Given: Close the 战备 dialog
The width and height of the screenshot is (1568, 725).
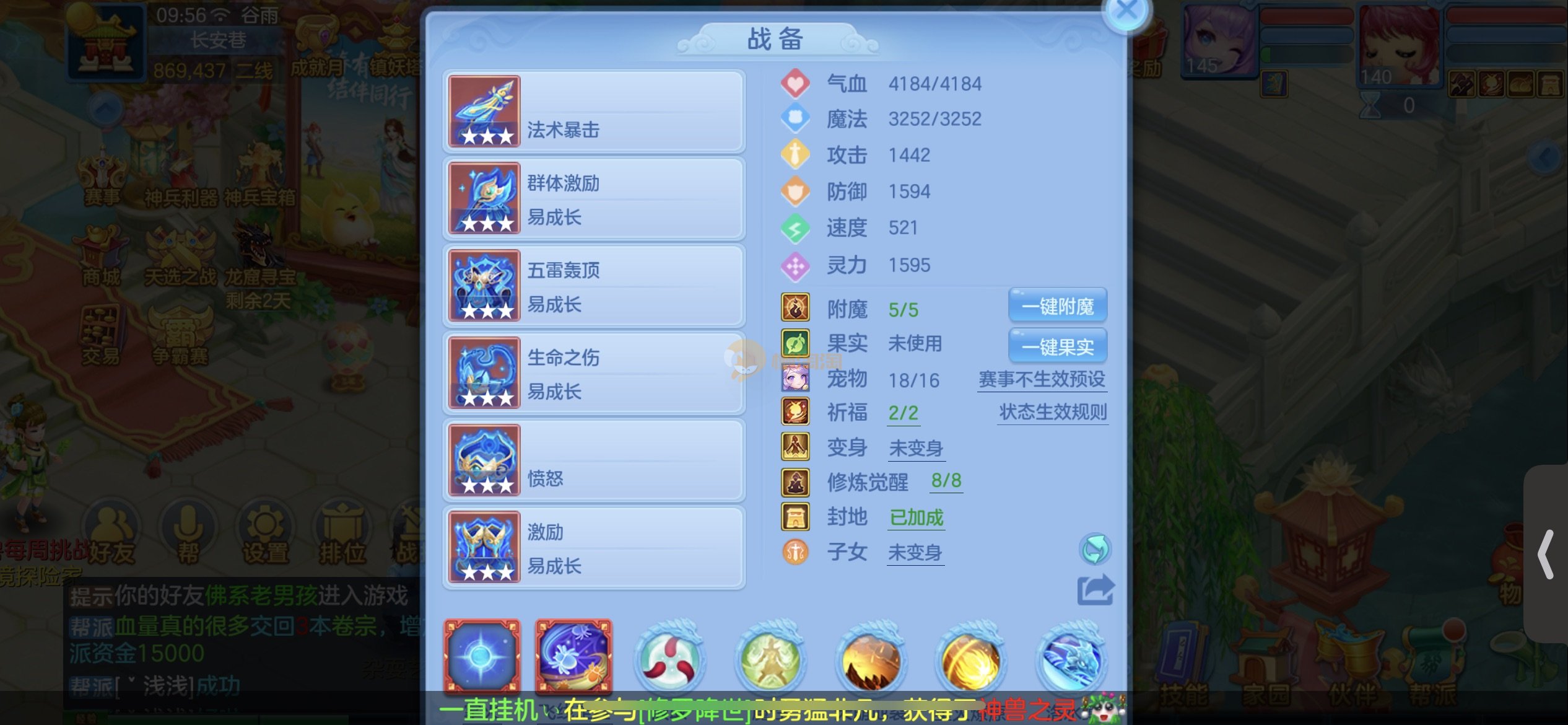Looking at the screenshot, I should pyautogui.click(x=1125, y=12).
